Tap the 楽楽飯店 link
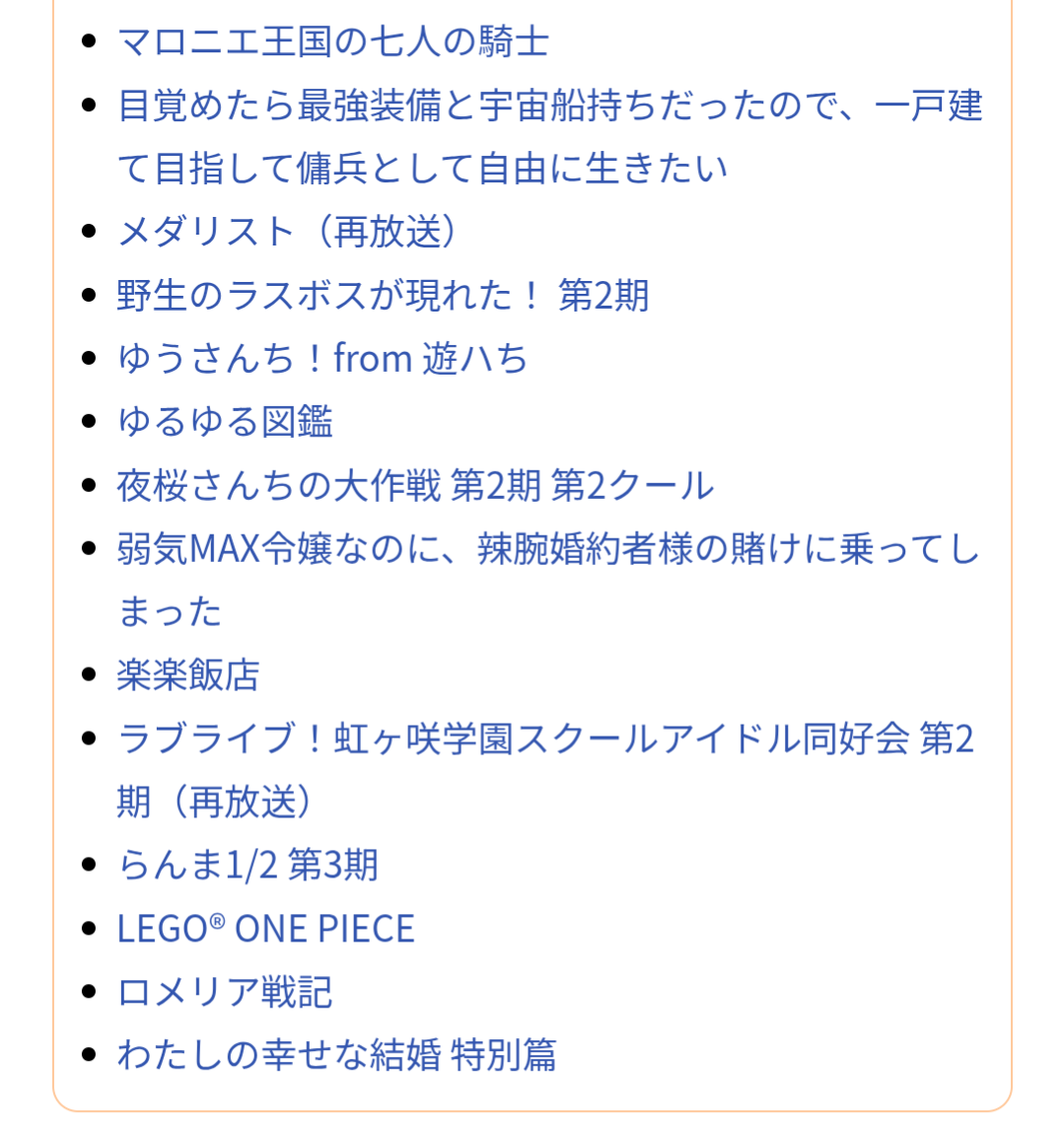Image resolution: width=1064 pixels, height=1124 pixels. [187, 675]
